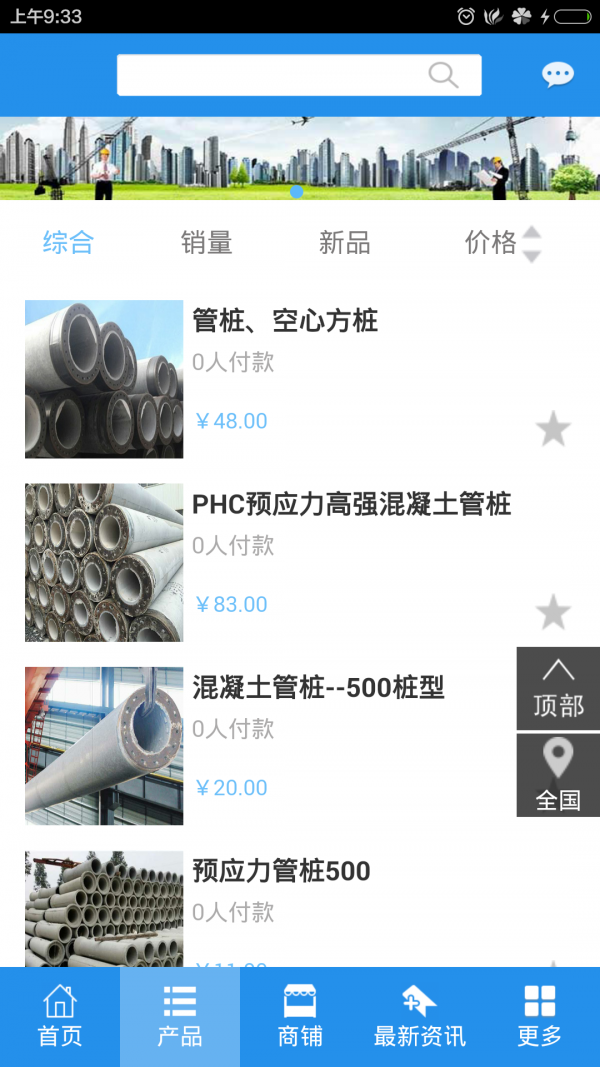Select the 综合 sort tab
This screenshot has width=600, height=1067.
coord(68,242)
